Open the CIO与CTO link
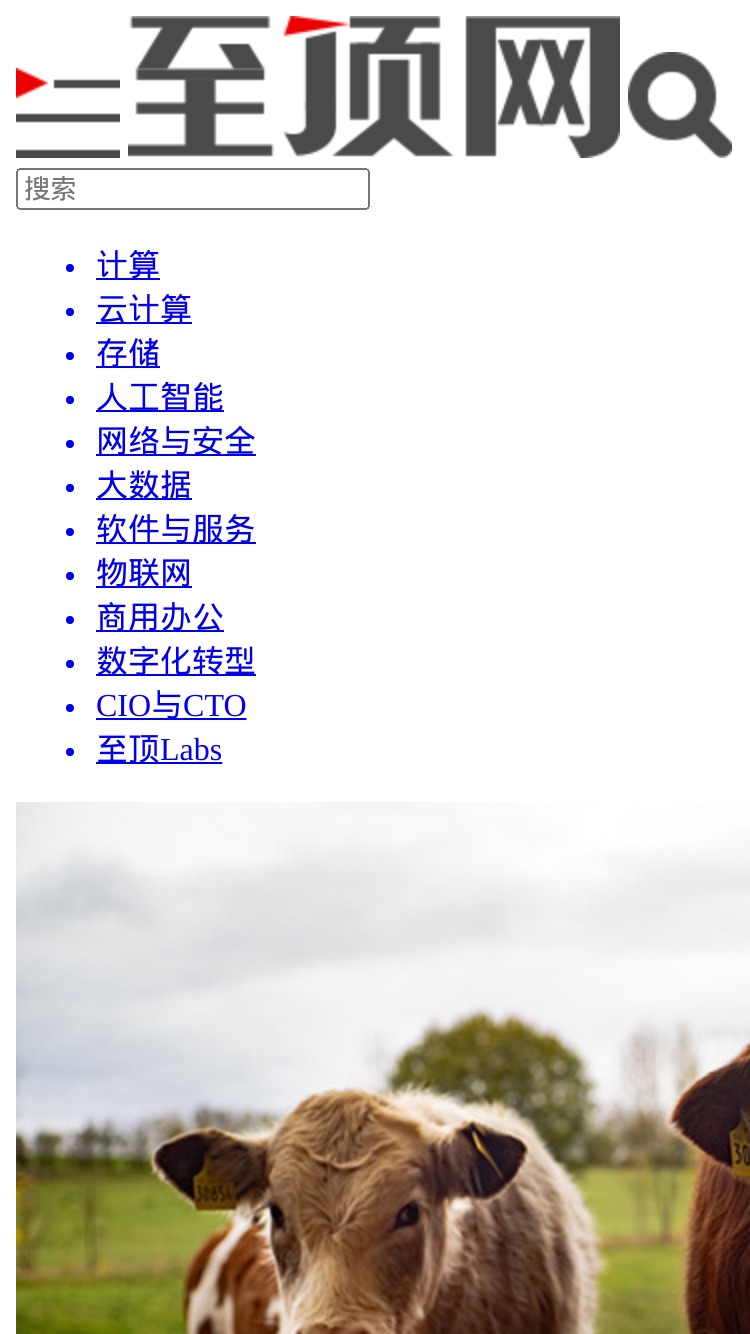 (x=171, y=706)
